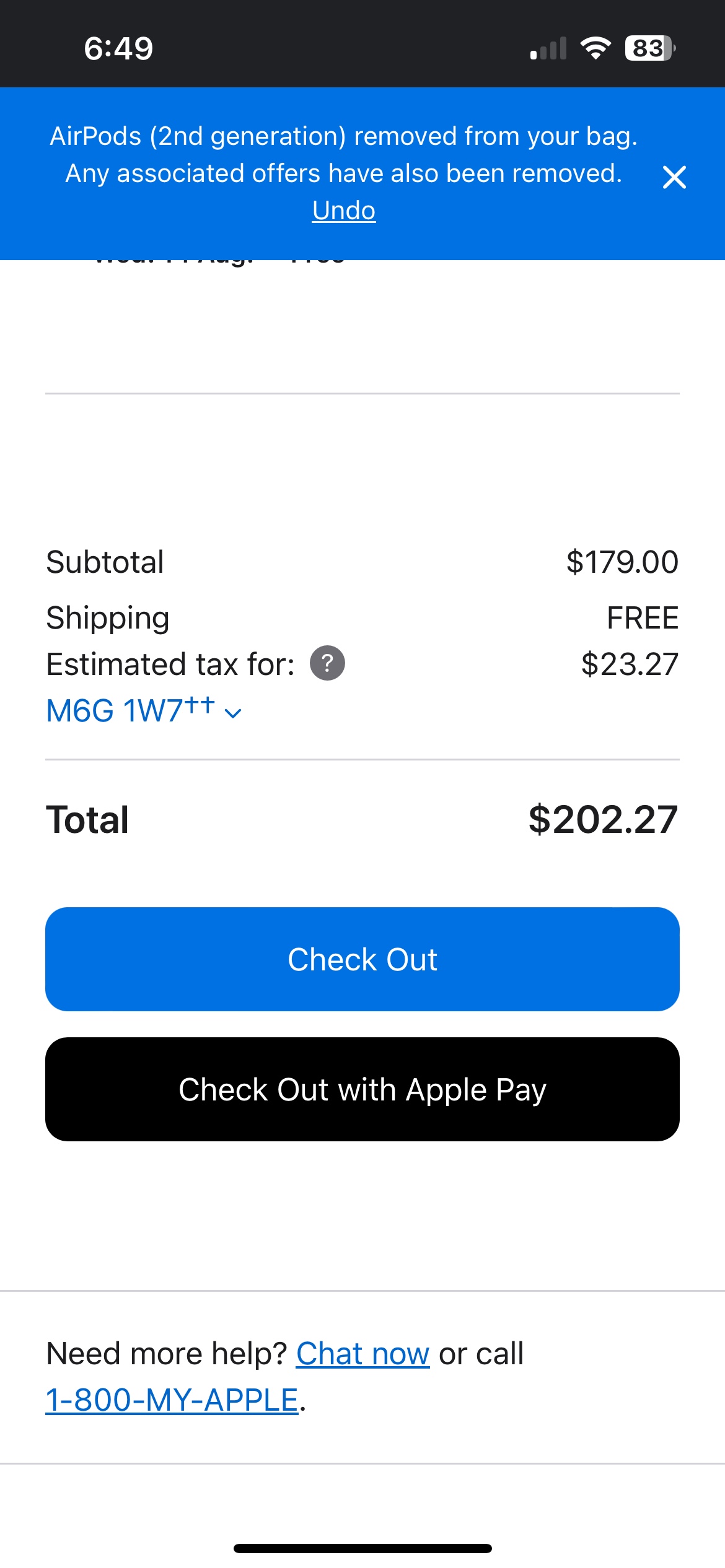Image resolution: width=725 pixels, height=1568 pixels.
Task: Open the estimated tax help icon
Action: pyautogui.click(x=327, y=663)
